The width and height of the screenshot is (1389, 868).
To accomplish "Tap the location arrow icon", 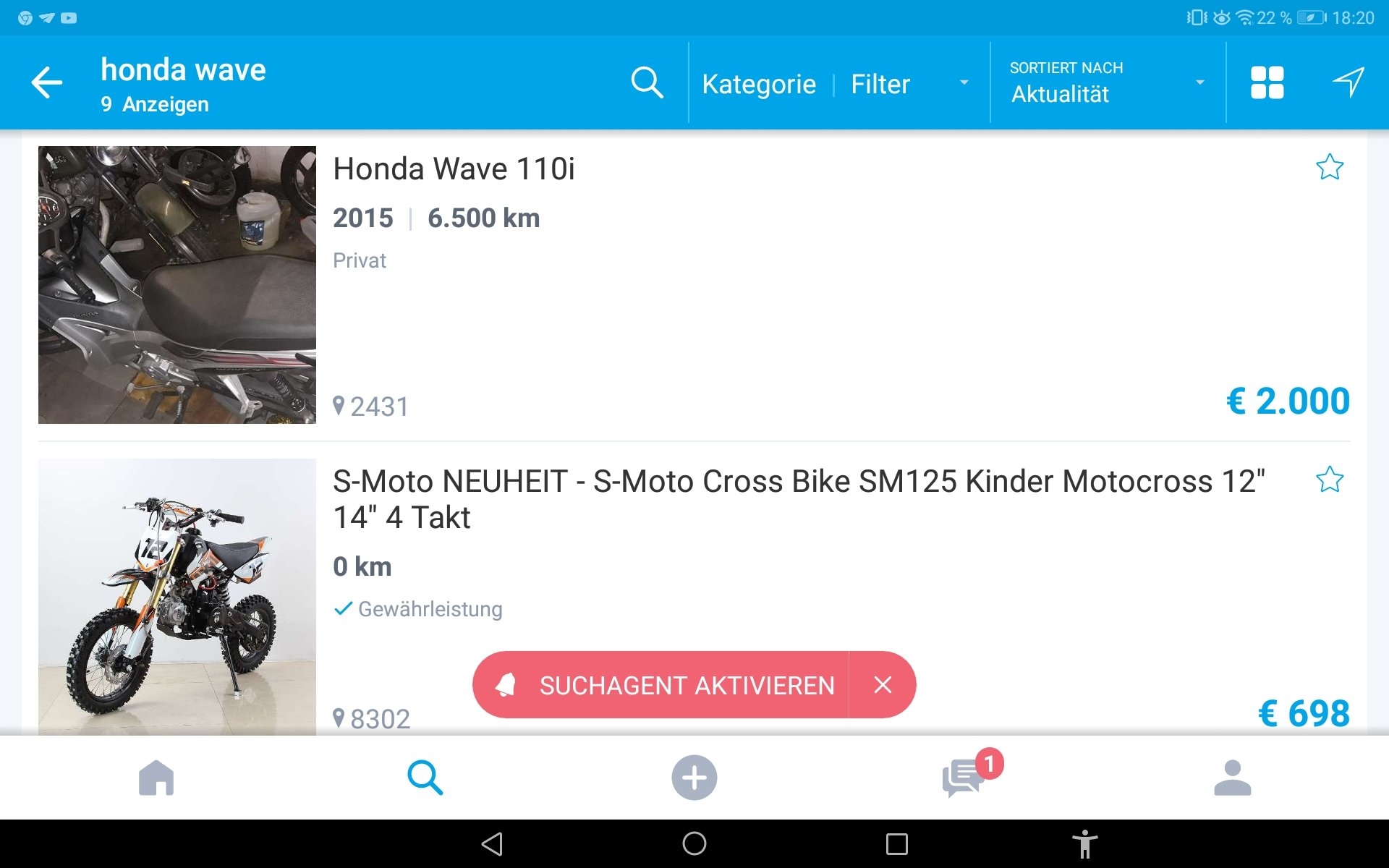I will 1348,82.
